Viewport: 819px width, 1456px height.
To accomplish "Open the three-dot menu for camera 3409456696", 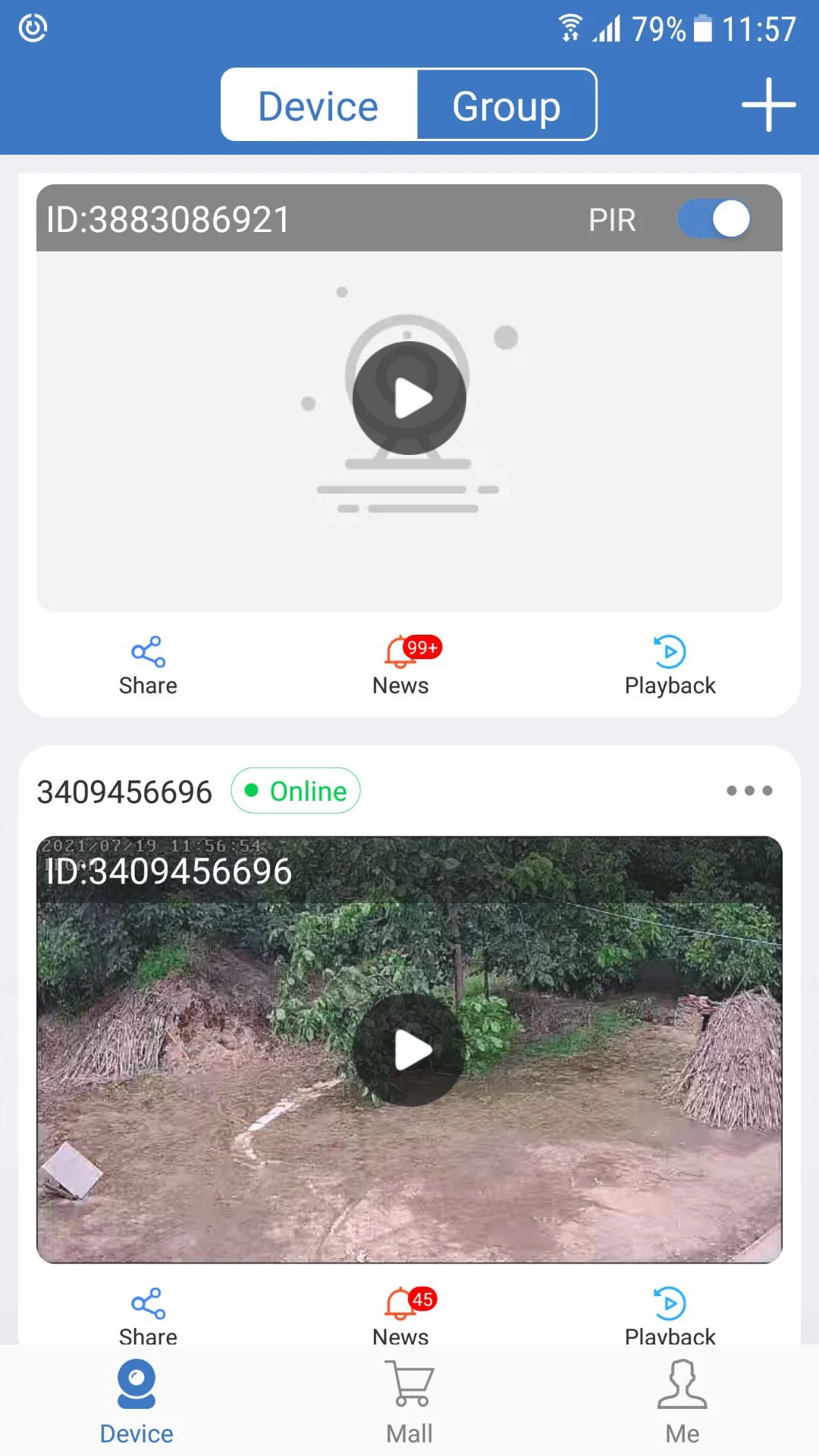I will coord(748,791).
